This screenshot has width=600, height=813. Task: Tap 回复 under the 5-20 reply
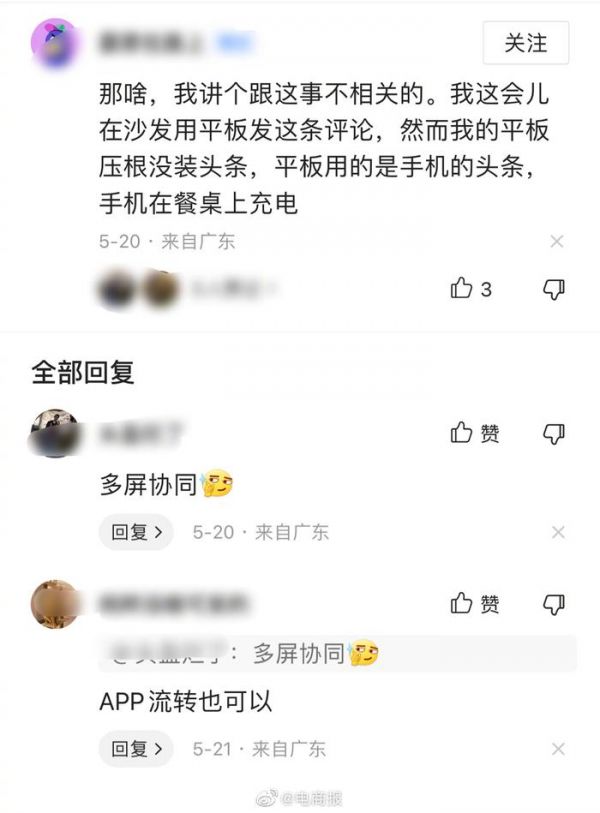[x=135, y=532]
